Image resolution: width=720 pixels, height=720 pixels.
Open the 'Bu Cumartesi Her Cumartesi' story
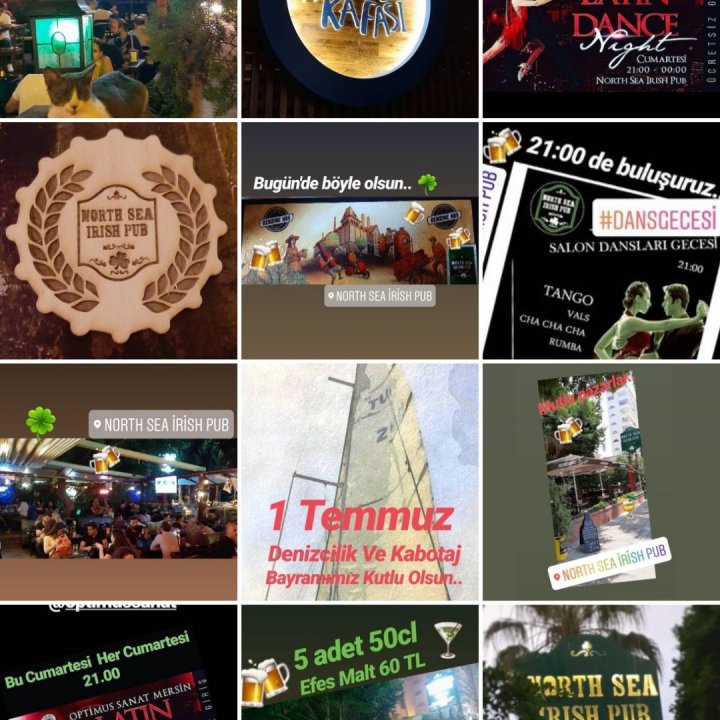118,663
